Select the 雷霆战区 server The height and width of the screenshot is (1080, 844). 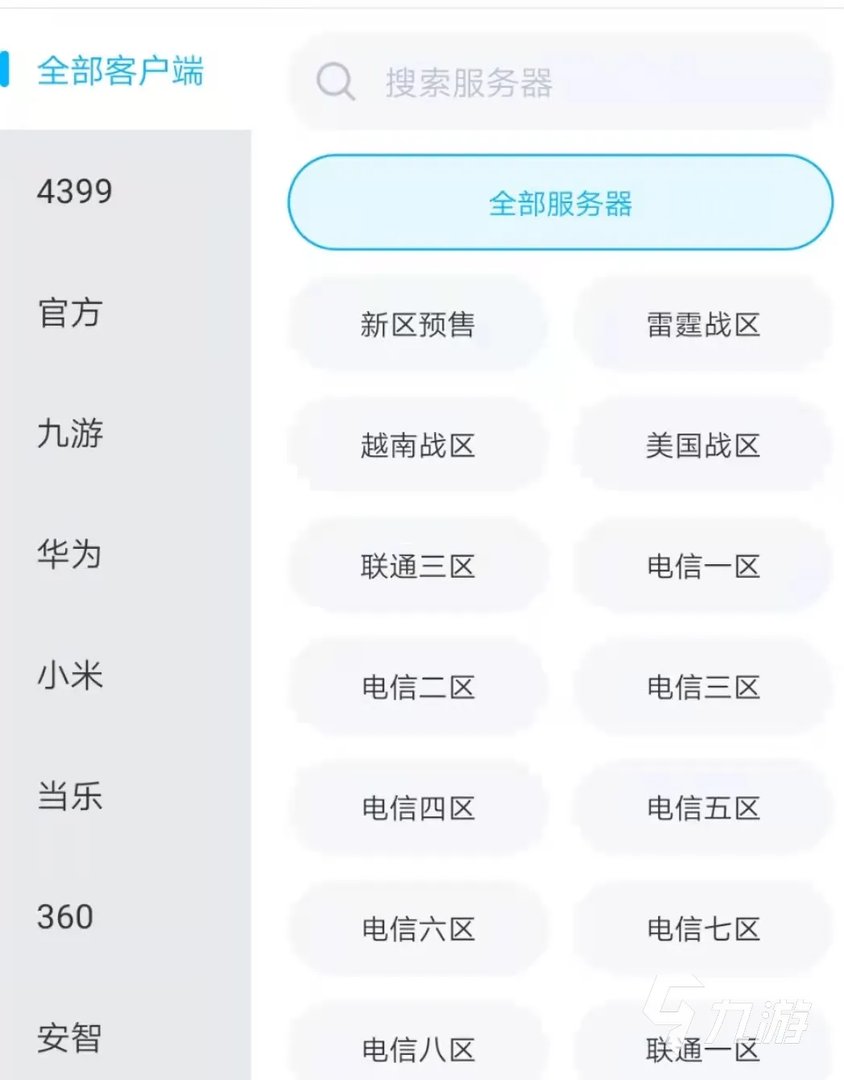tap(702, 323)
